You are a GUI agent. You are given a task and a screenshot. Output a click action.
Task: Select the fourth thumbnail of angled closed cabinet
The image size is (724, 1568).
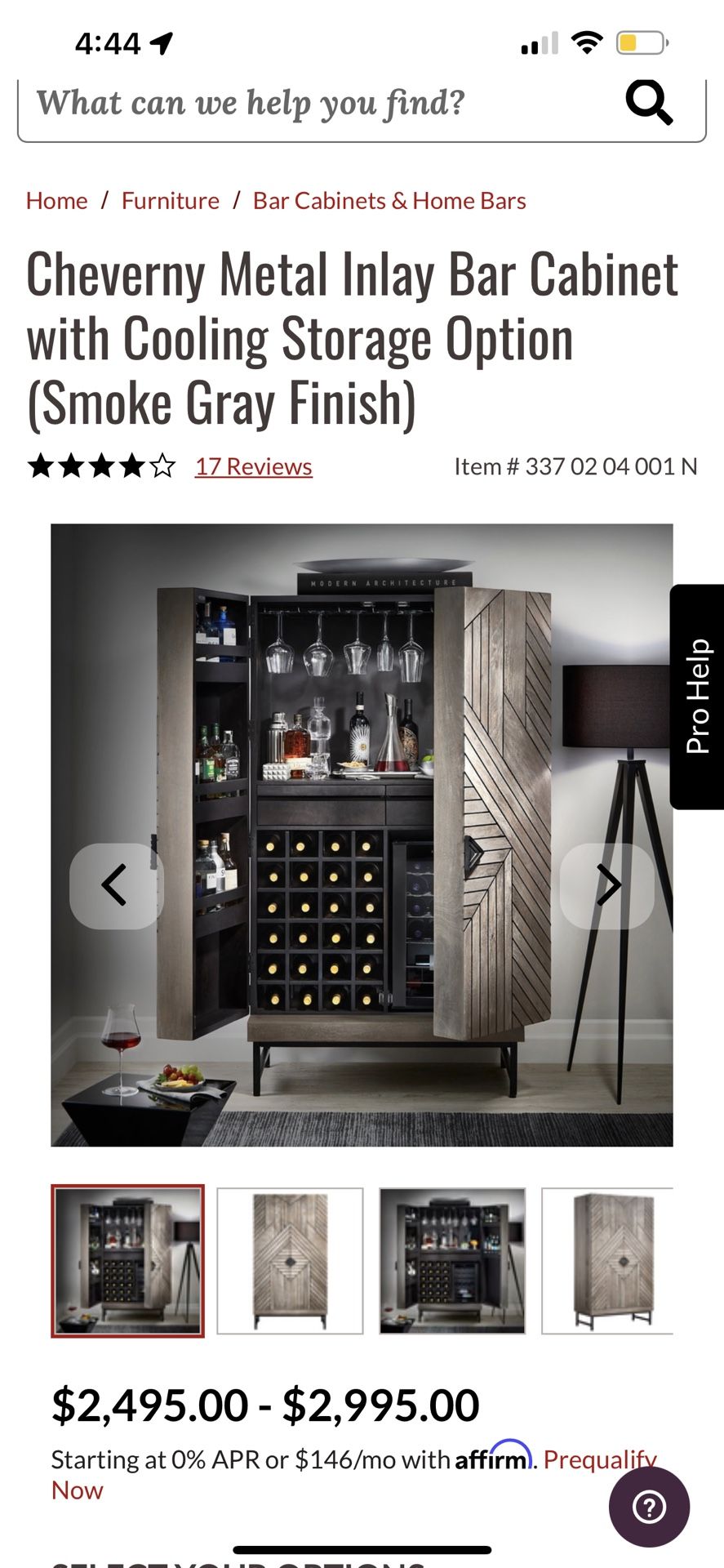[x=608, y=1261]
